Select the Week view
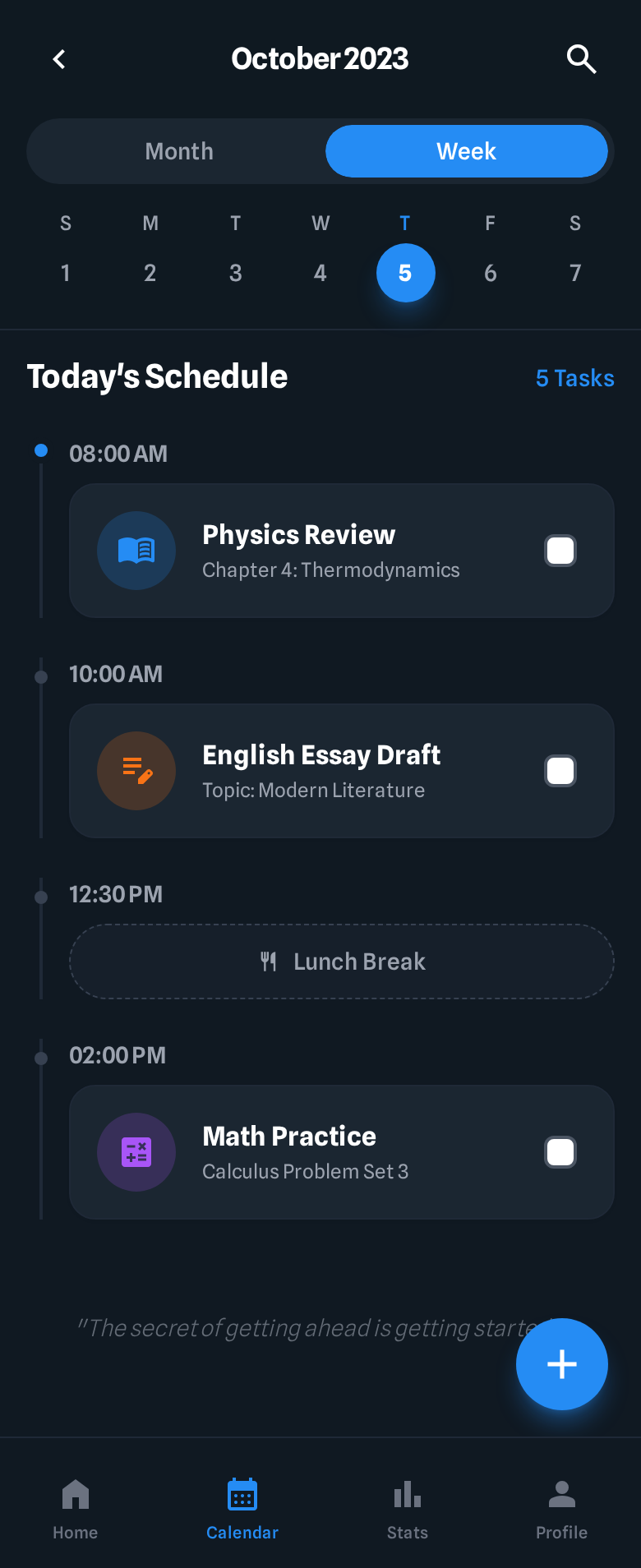This screenshot has height=1568, width=641. point(466,151)
